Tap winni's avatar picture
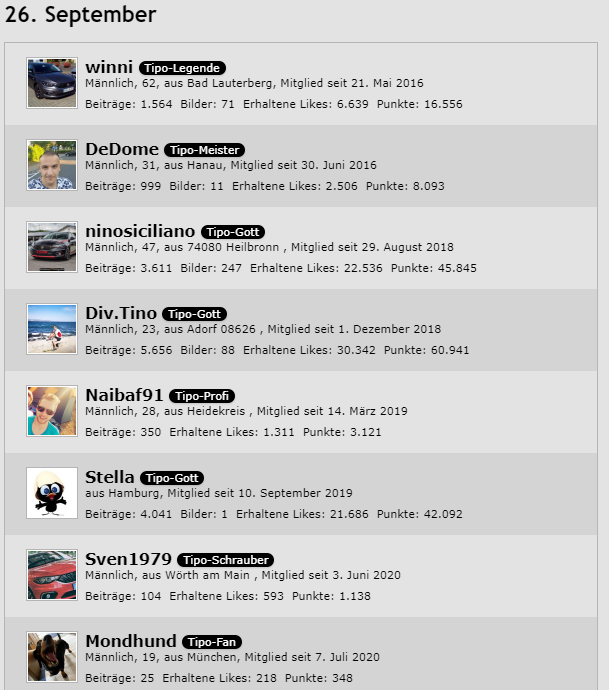The height and width of the screenshot is (690, 609). pos(51,83)
